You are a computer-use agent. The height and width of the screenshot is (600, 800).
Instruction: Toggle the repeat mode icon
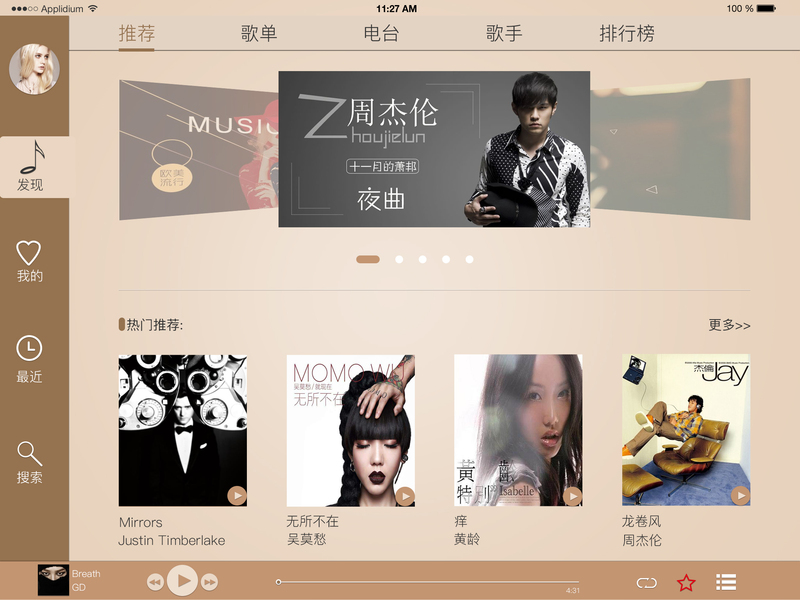(646, 583)
